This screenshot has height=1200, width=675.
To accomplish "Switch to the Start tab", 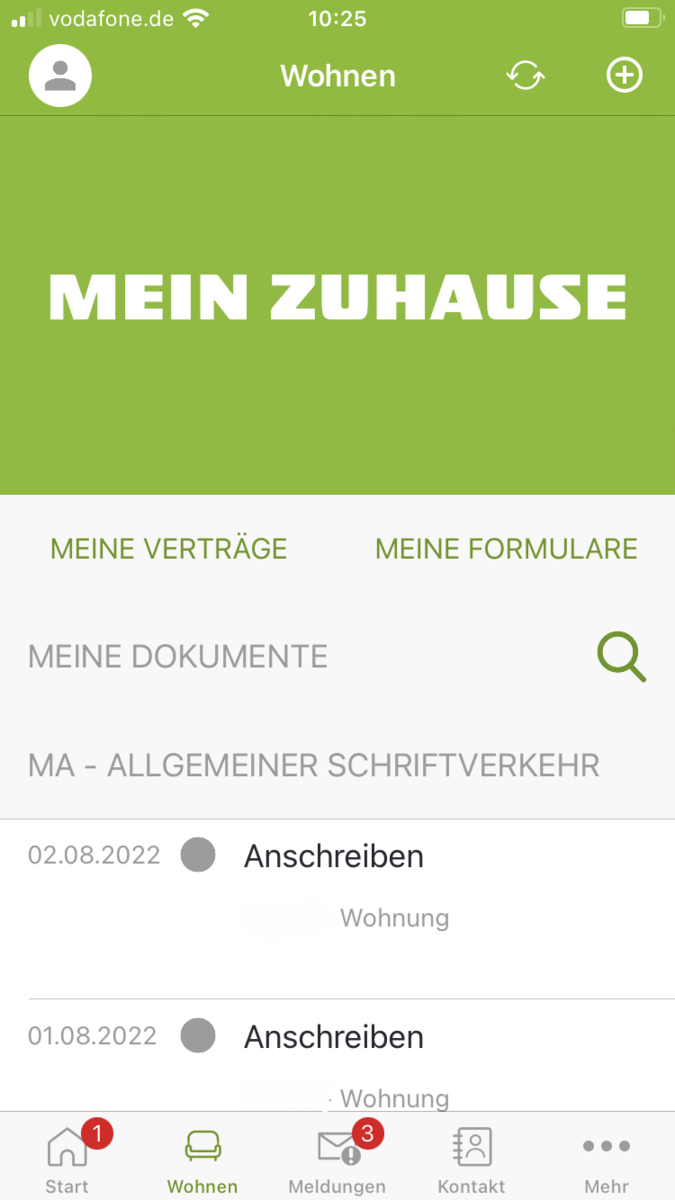I will coord(67,1158).
